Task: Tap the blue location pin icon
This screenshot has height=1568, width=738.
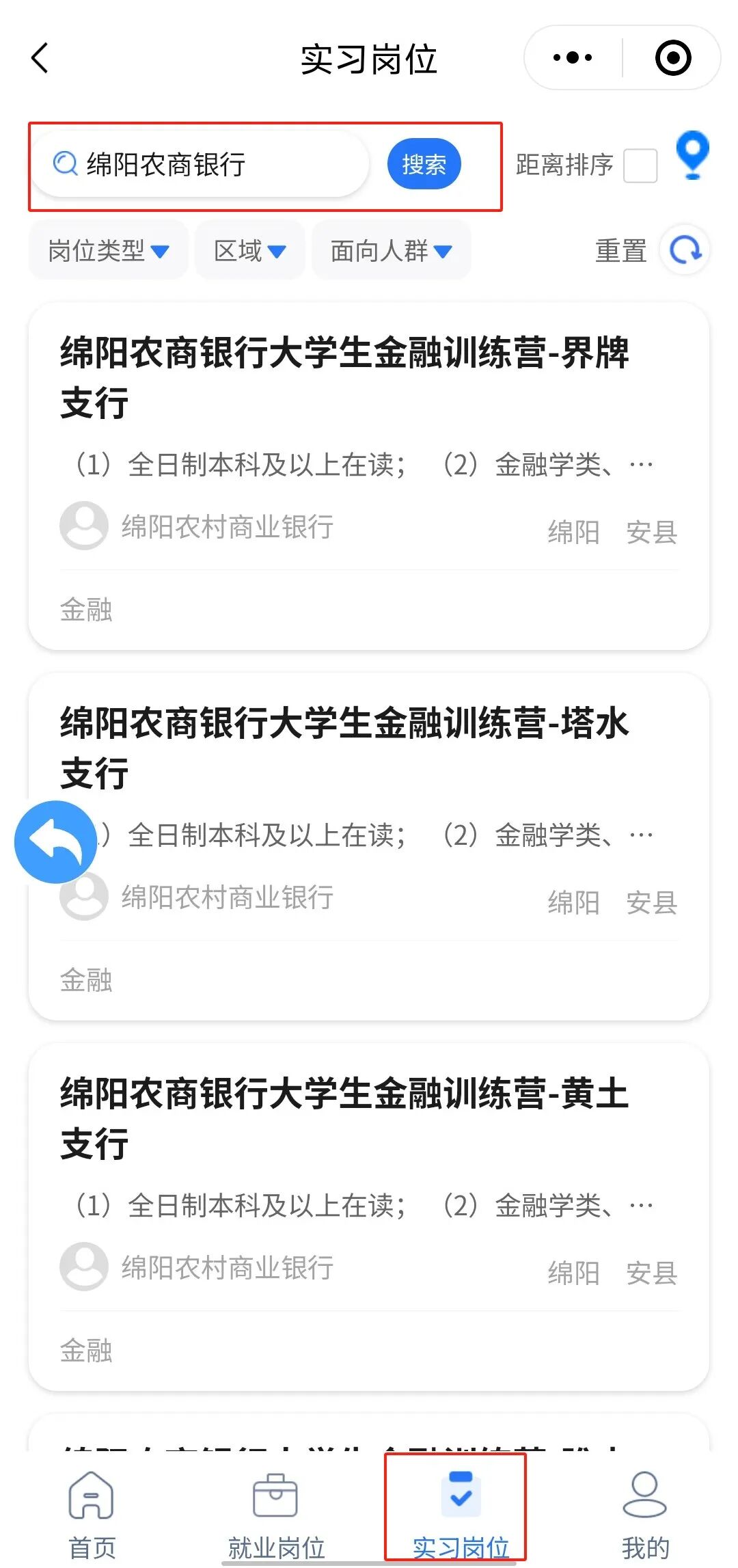Action: tap(692, 156)
